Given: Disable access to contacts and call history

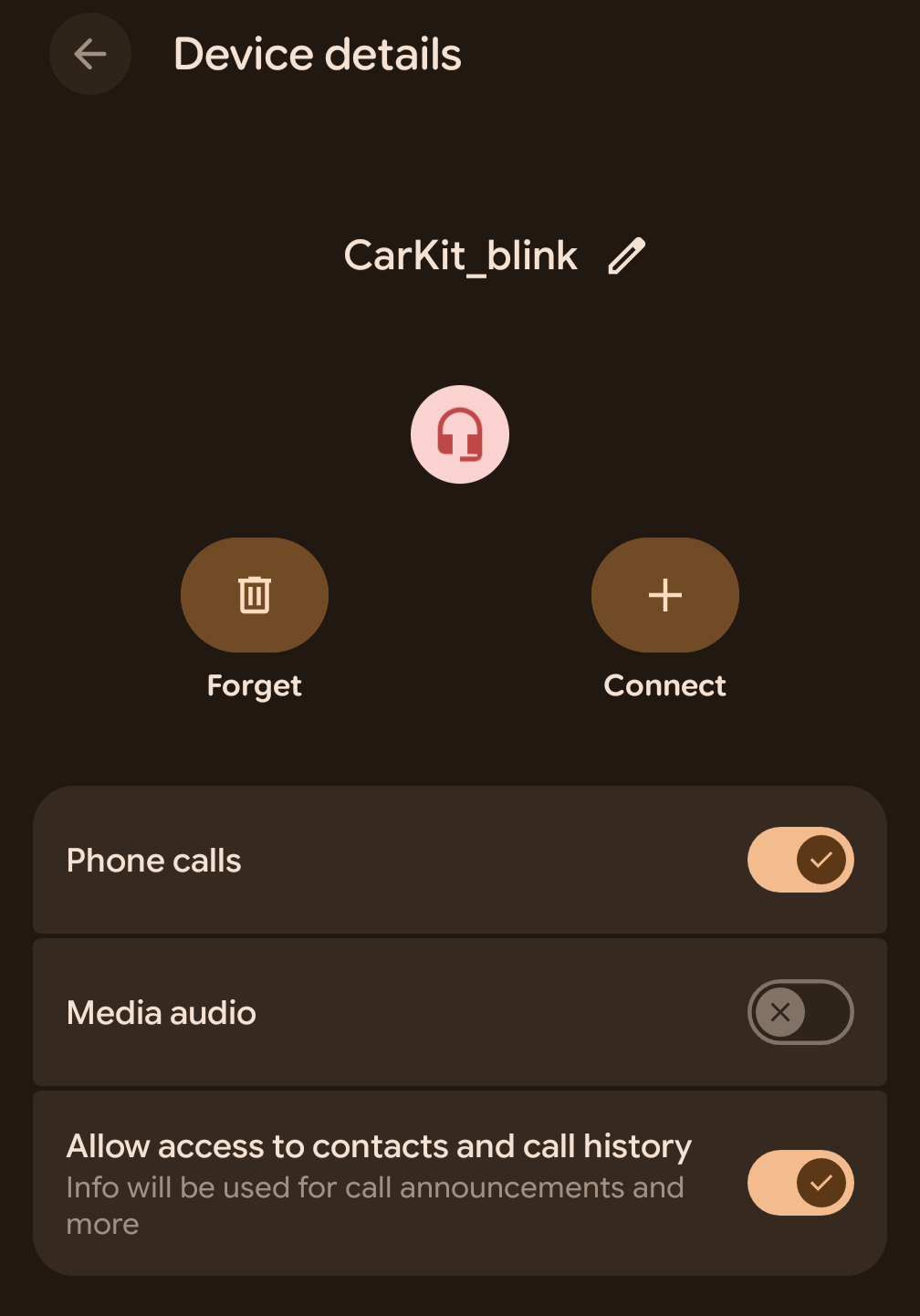Looking at the screenshot, I should pyautogui.click(x=800, y=1183).
